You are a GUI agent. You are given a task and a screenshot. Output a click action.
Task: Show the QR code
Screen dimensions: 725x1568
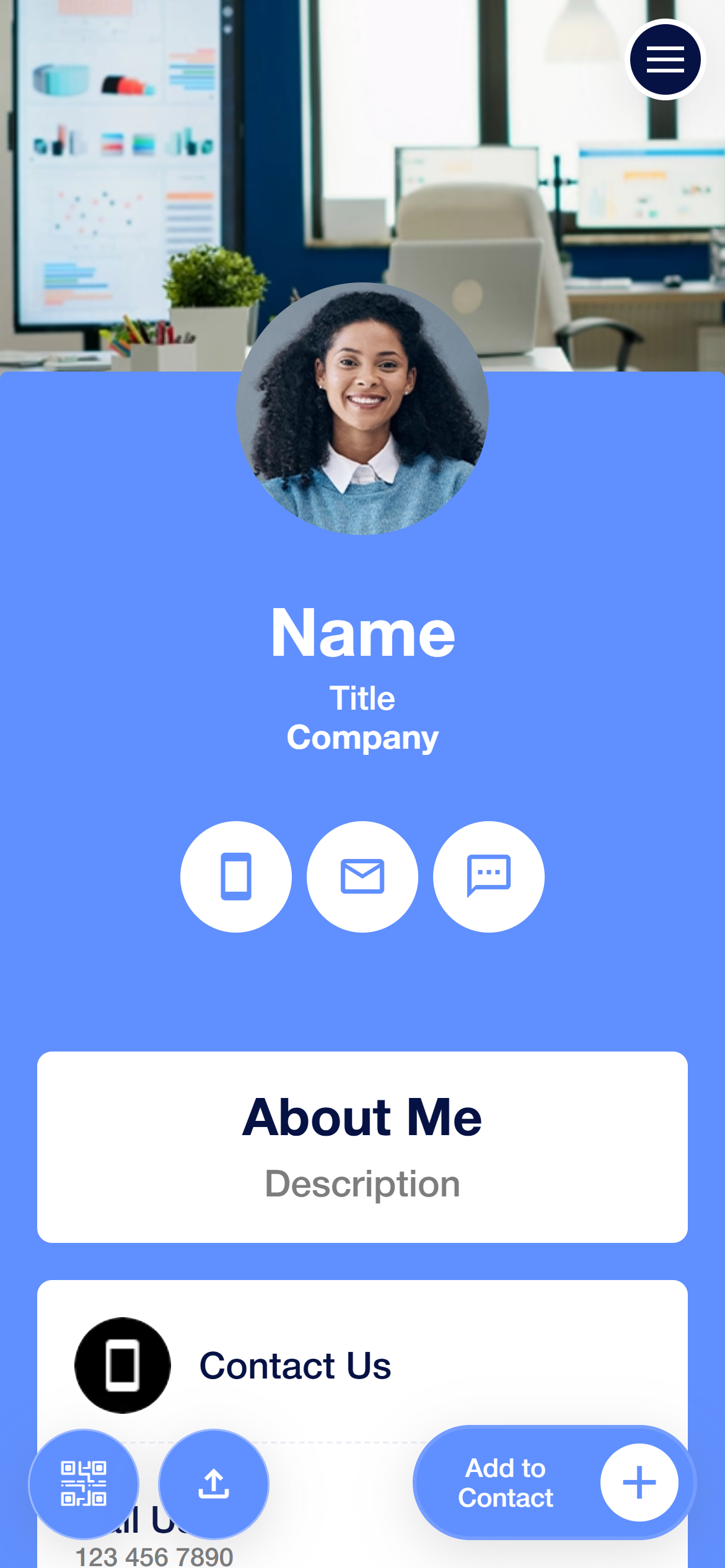pos(84,1484)
